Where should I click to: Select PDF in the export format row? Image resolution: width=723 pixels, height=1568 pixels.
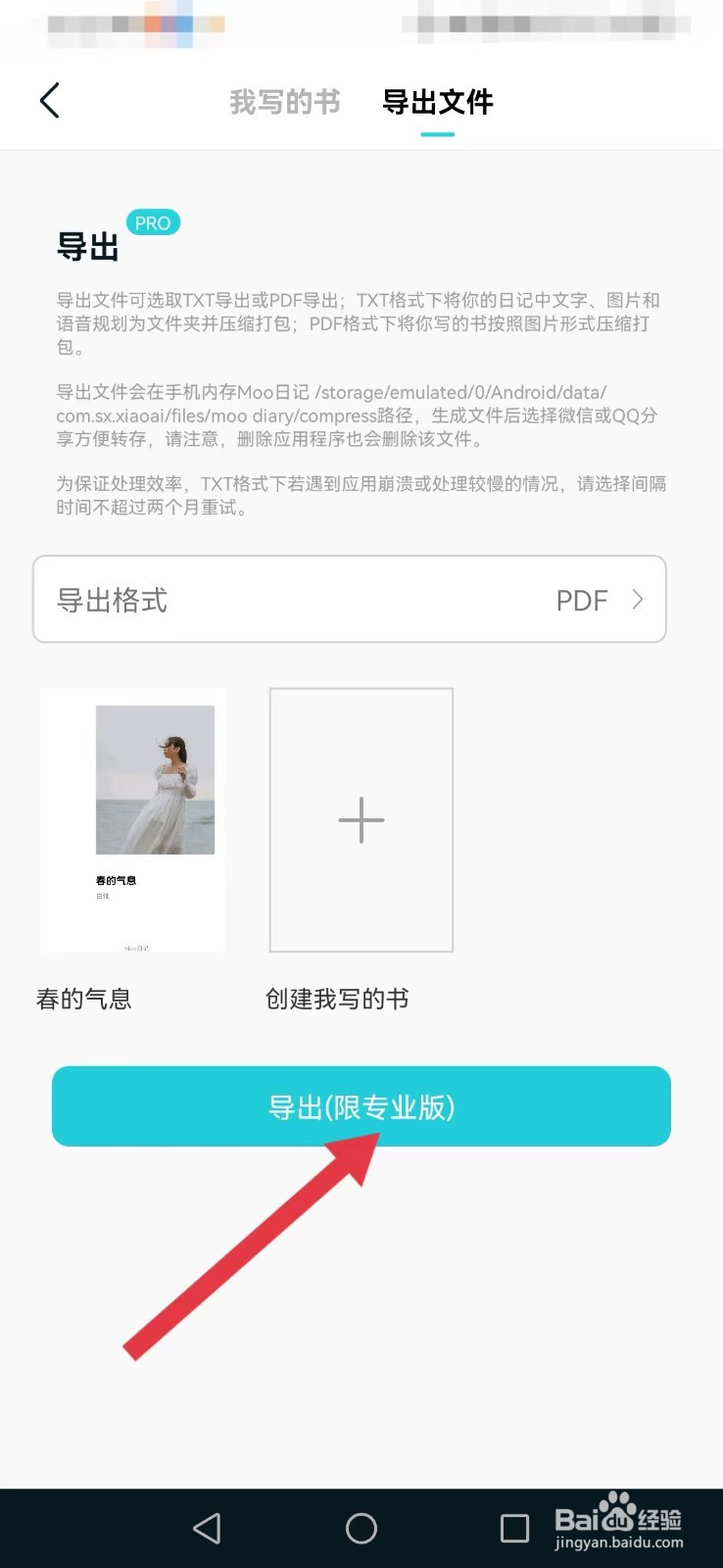pyautogui.click(x=582, y=600)
